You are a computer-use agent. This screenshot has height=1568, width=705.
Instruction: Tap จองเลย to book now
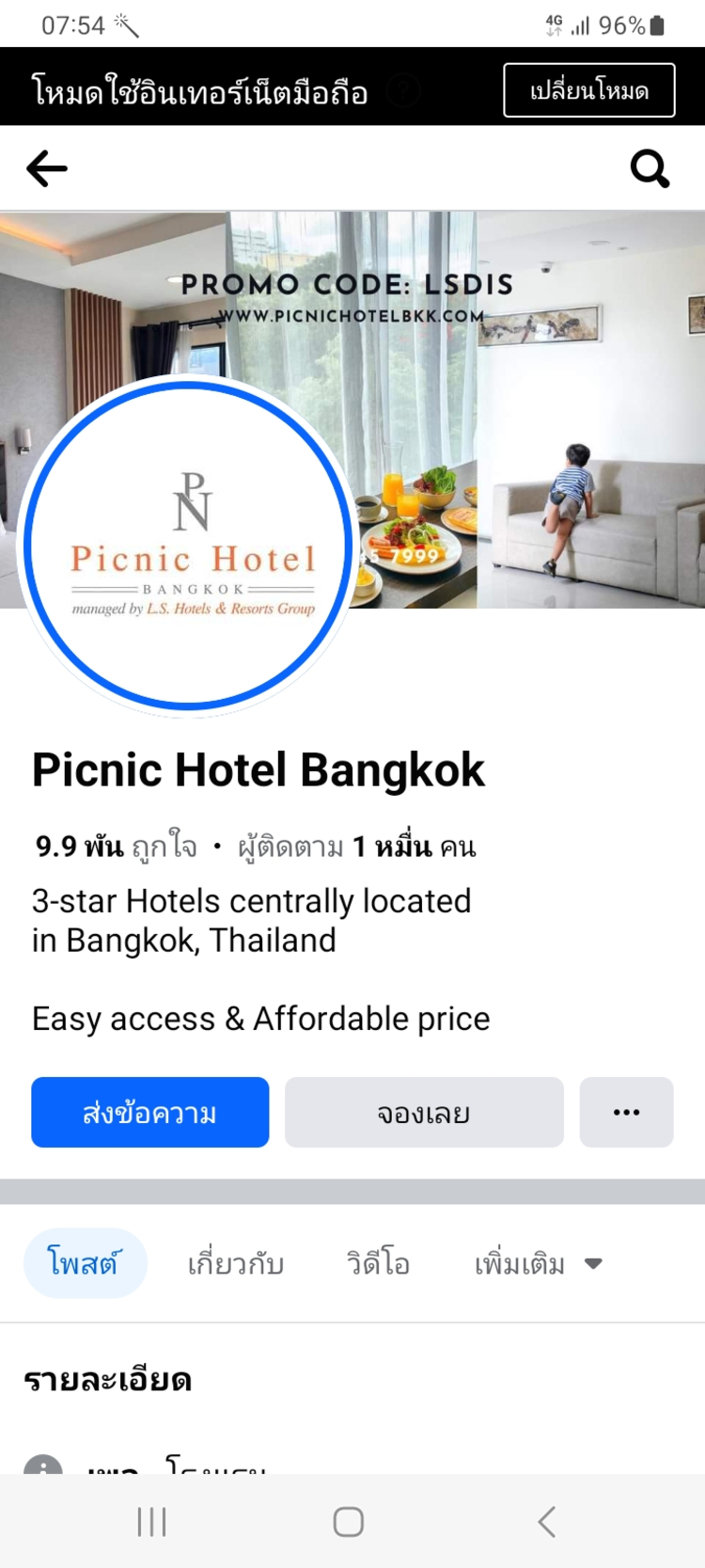(424, 1113)
